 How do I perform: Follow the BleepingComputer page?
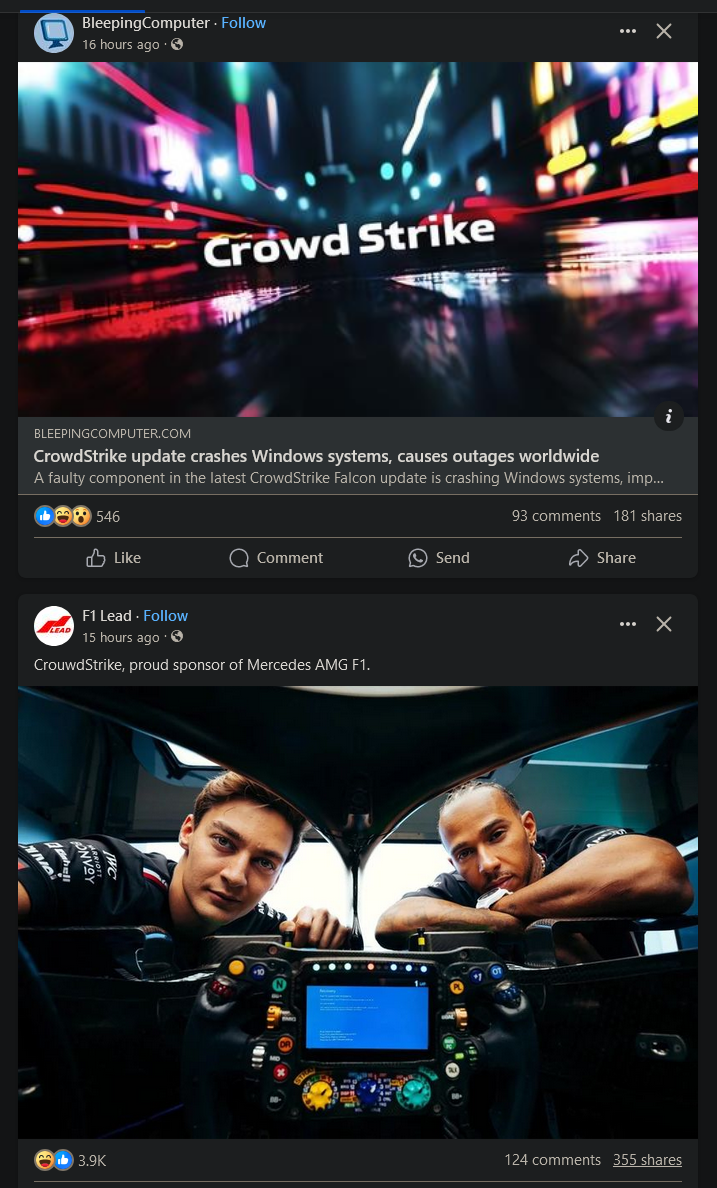[243, 22]
